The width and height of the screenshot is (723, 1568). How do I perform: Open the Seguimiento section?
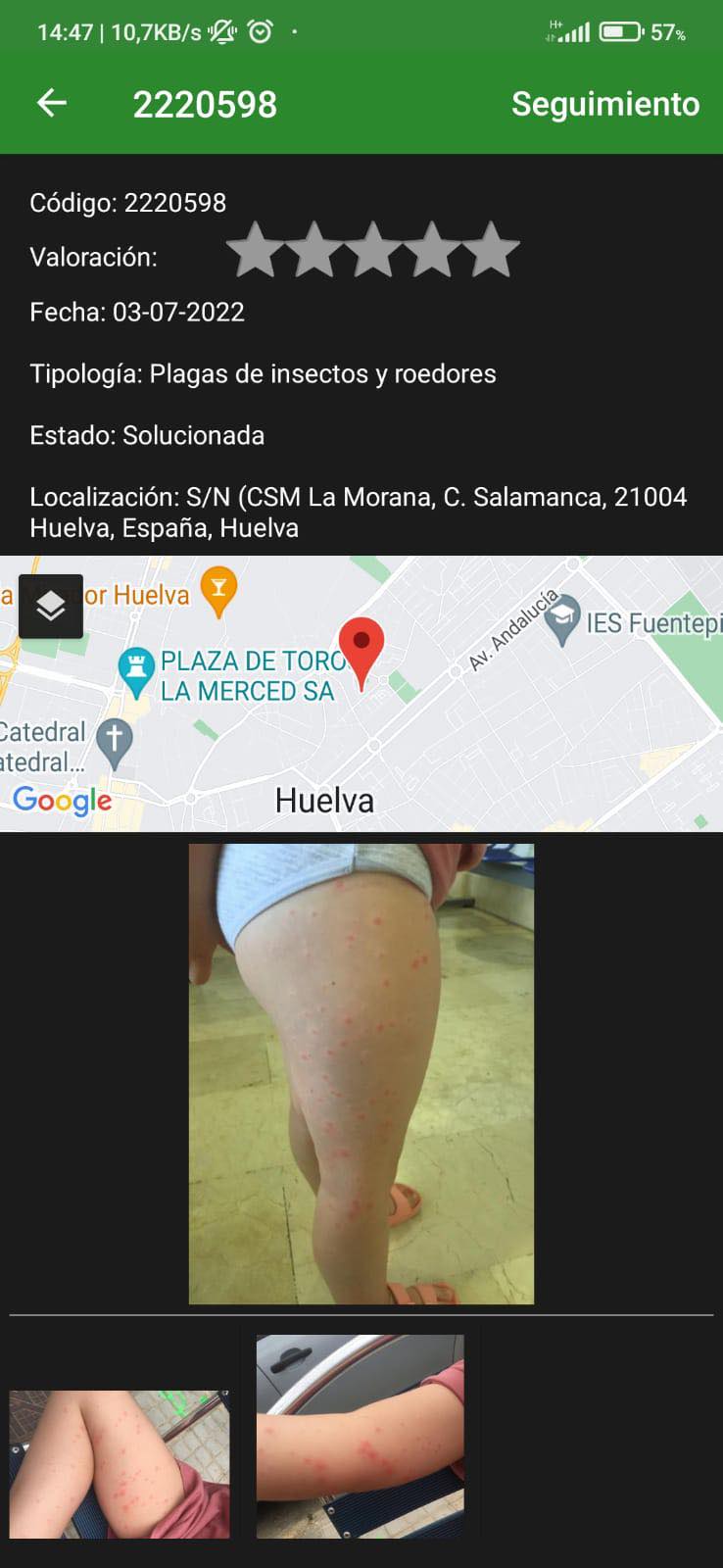[604, 104]
